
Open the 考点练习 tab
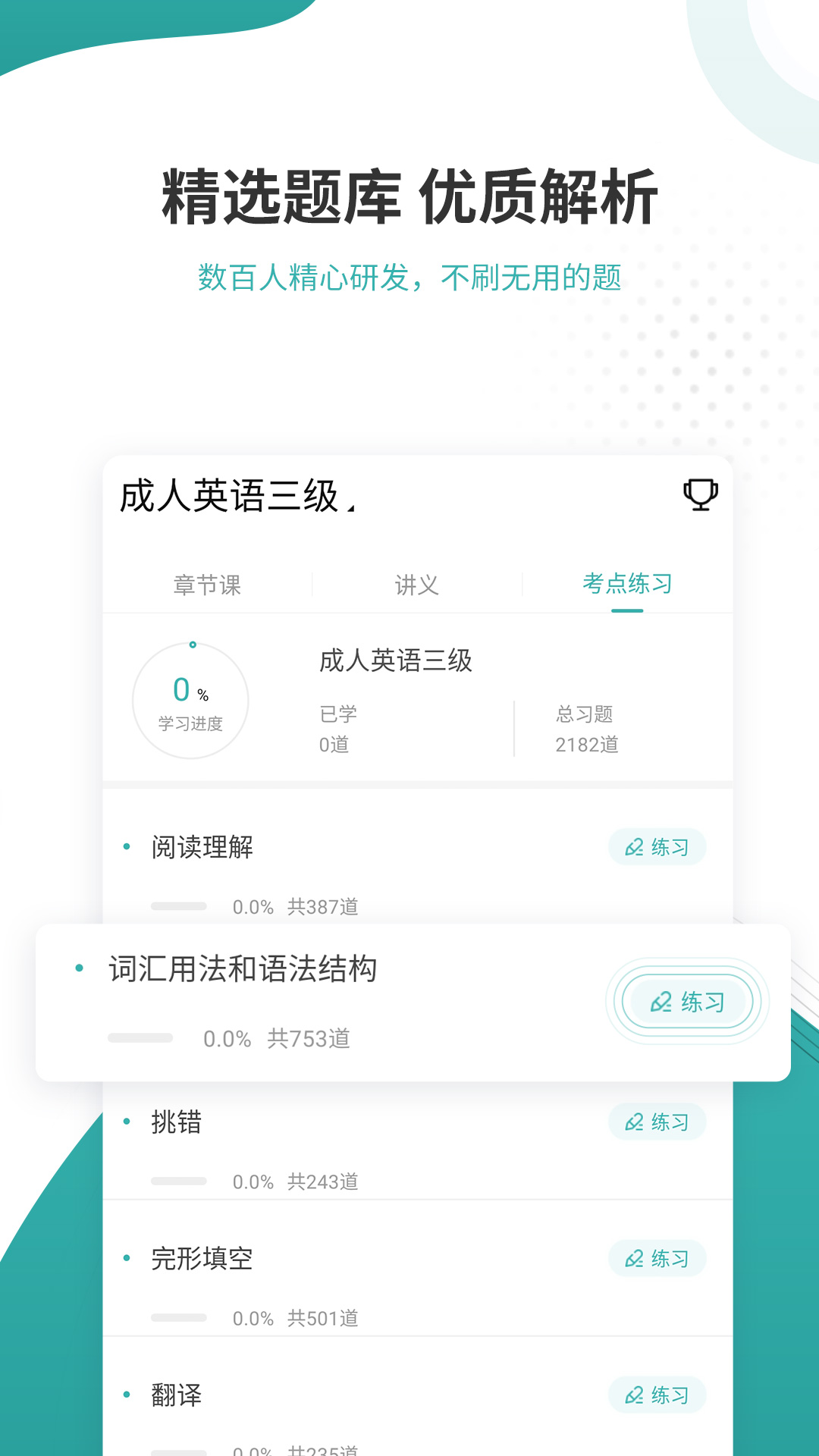pos(628,585)
